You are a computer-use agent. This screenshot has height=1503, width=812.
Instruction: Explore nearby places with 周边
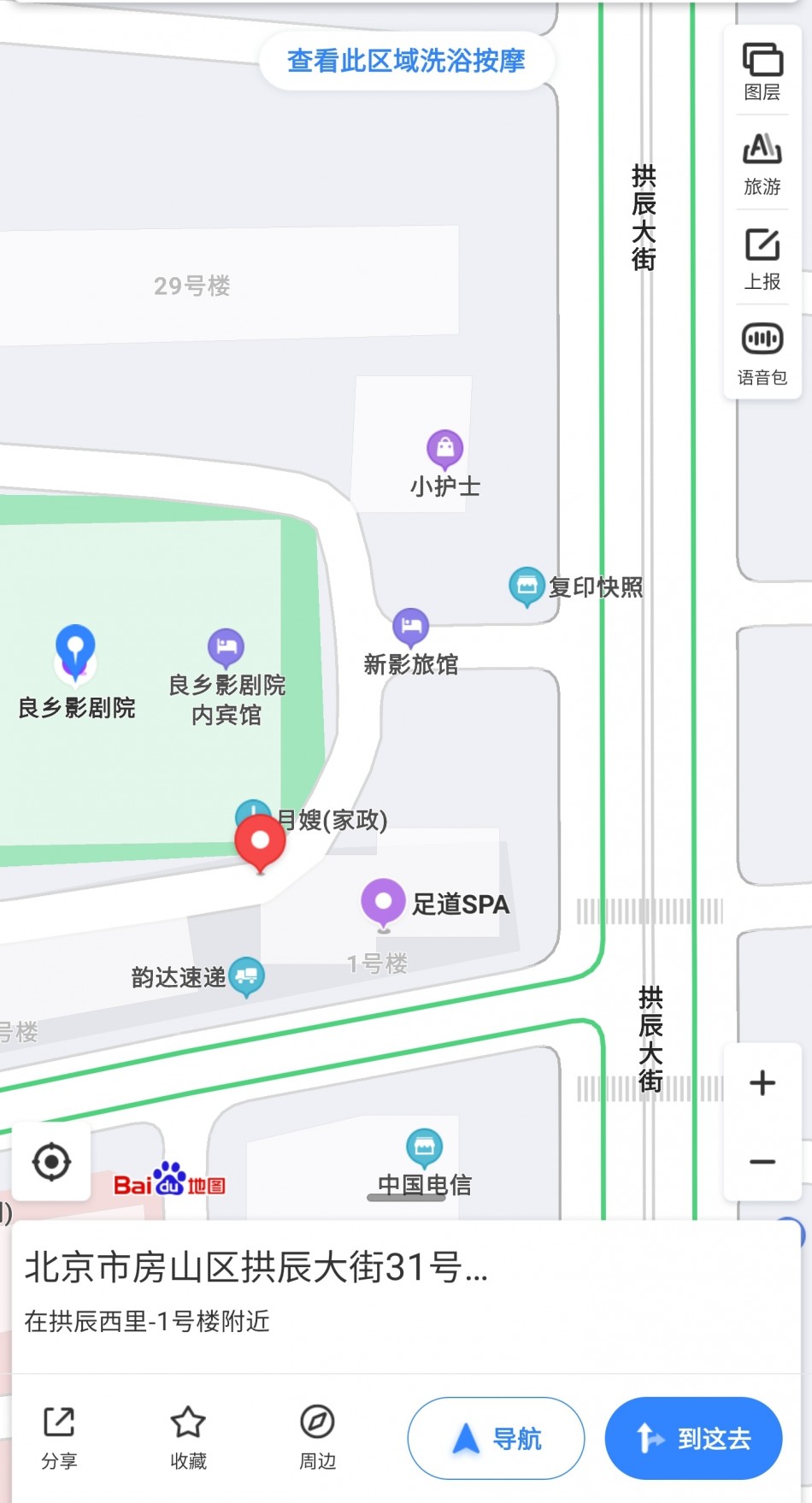[x=317, y=1437]
